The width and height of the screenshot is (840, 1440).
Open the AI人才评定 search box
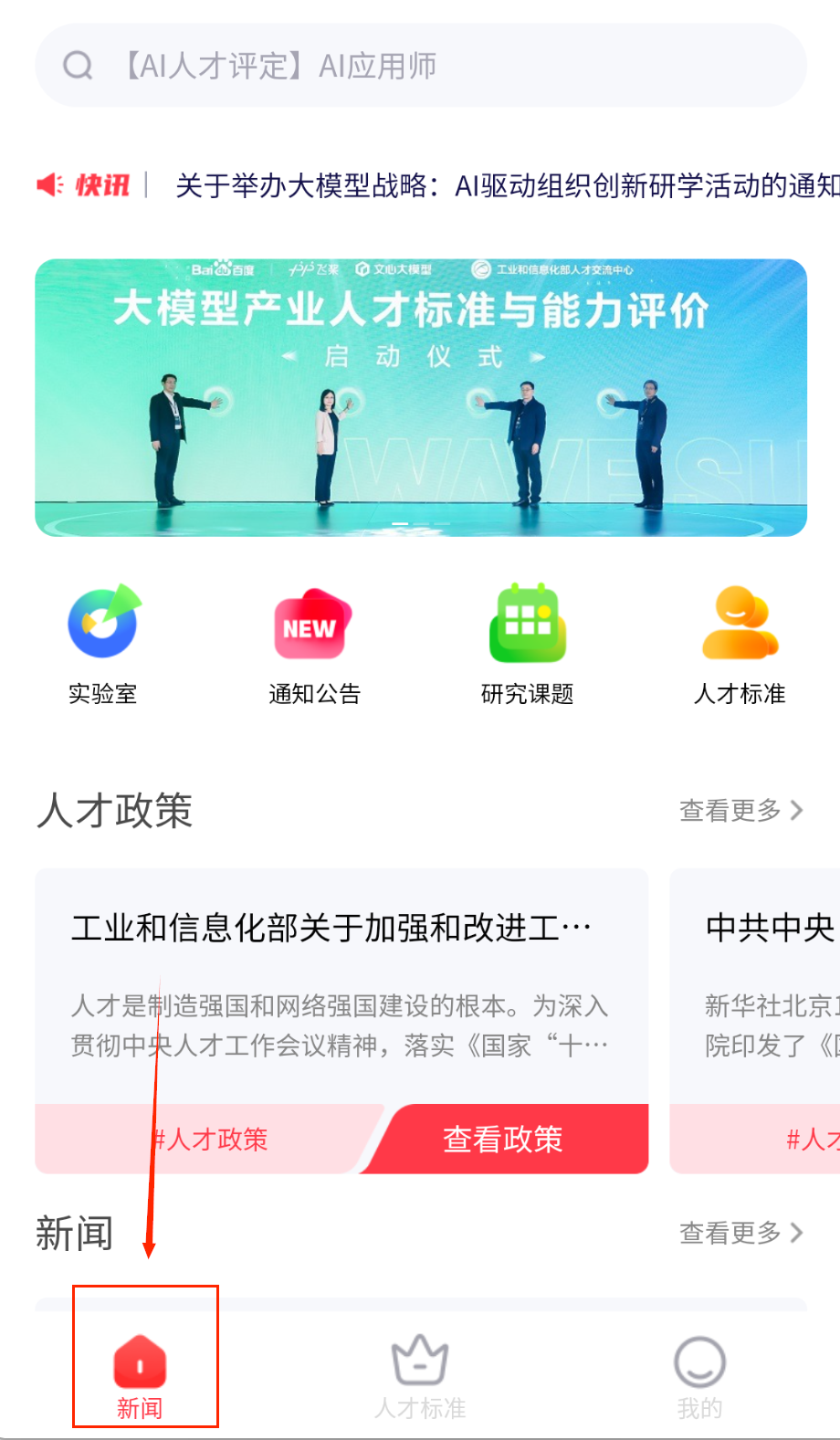click(x=420, y=66)
